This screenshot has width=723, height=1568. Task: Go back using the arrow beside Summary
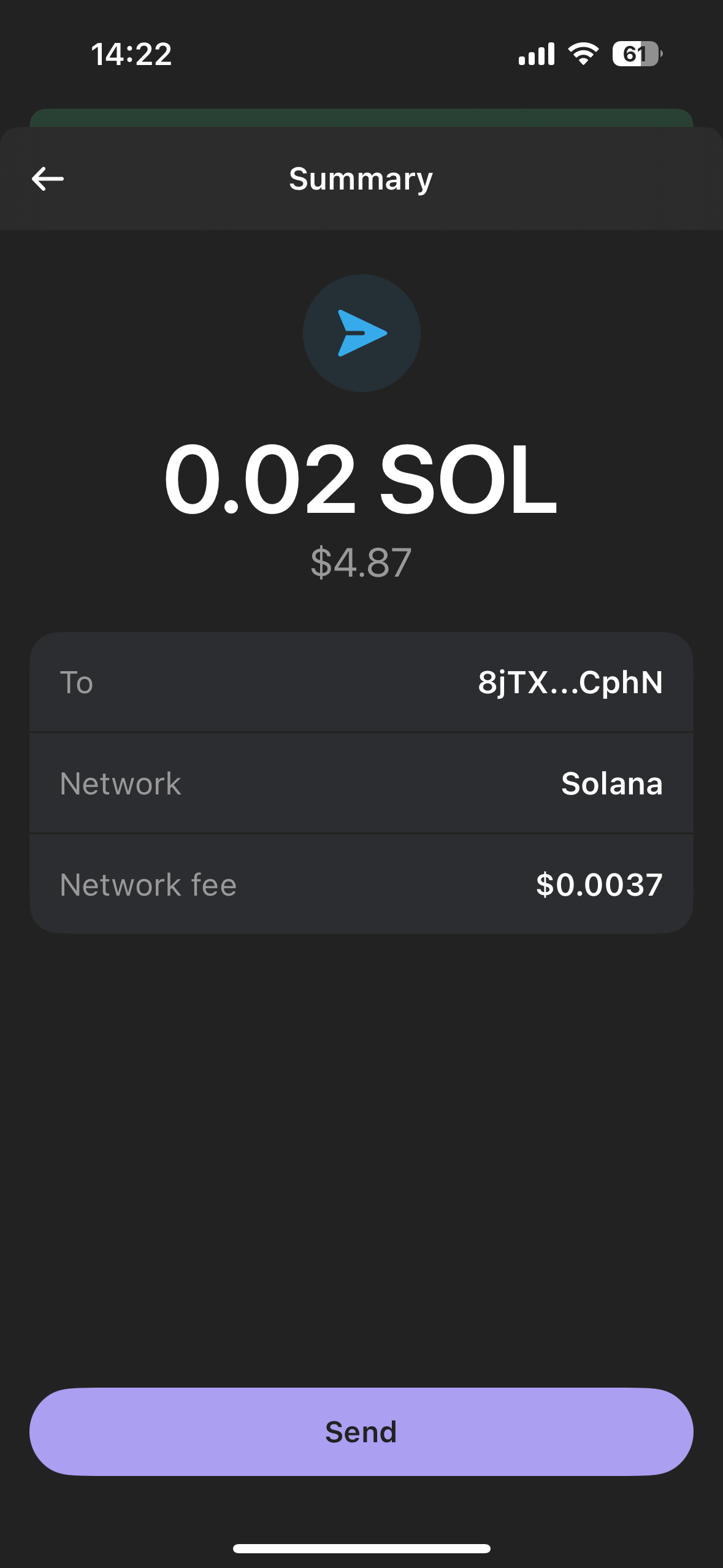48,179
